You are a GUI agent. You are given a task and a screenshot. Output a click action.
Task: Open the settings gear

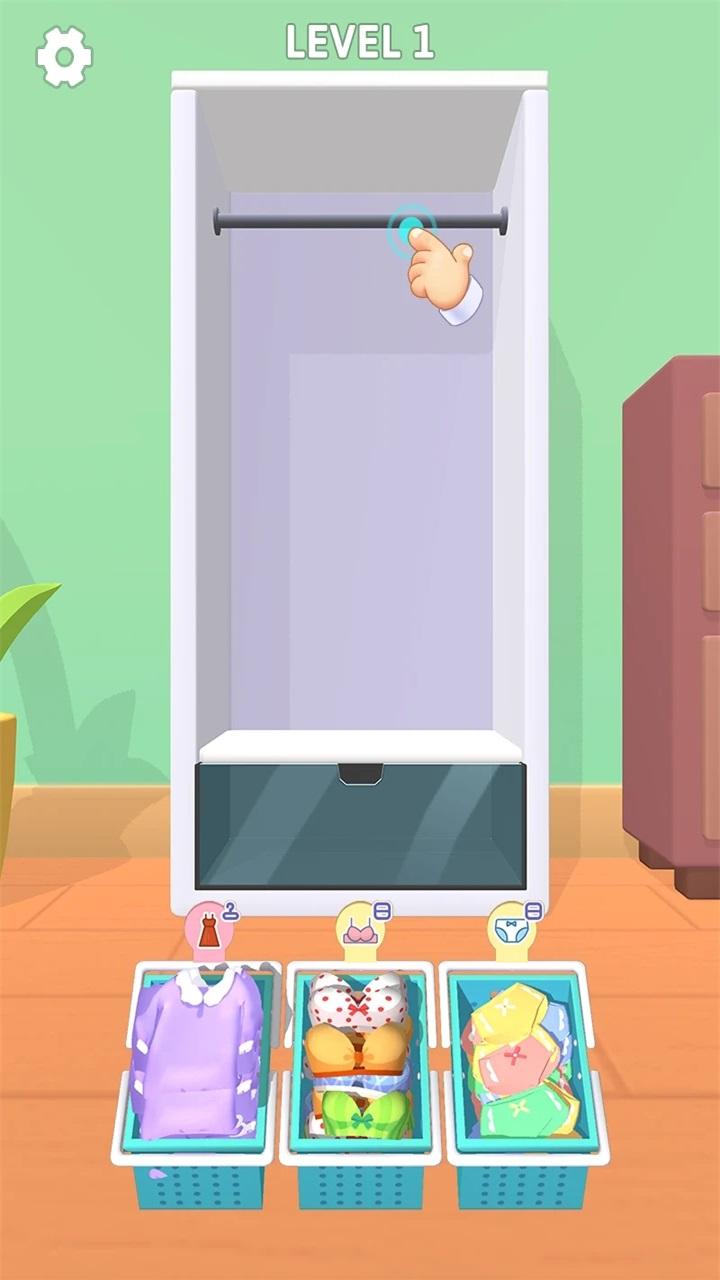click(x=64, y=56)
